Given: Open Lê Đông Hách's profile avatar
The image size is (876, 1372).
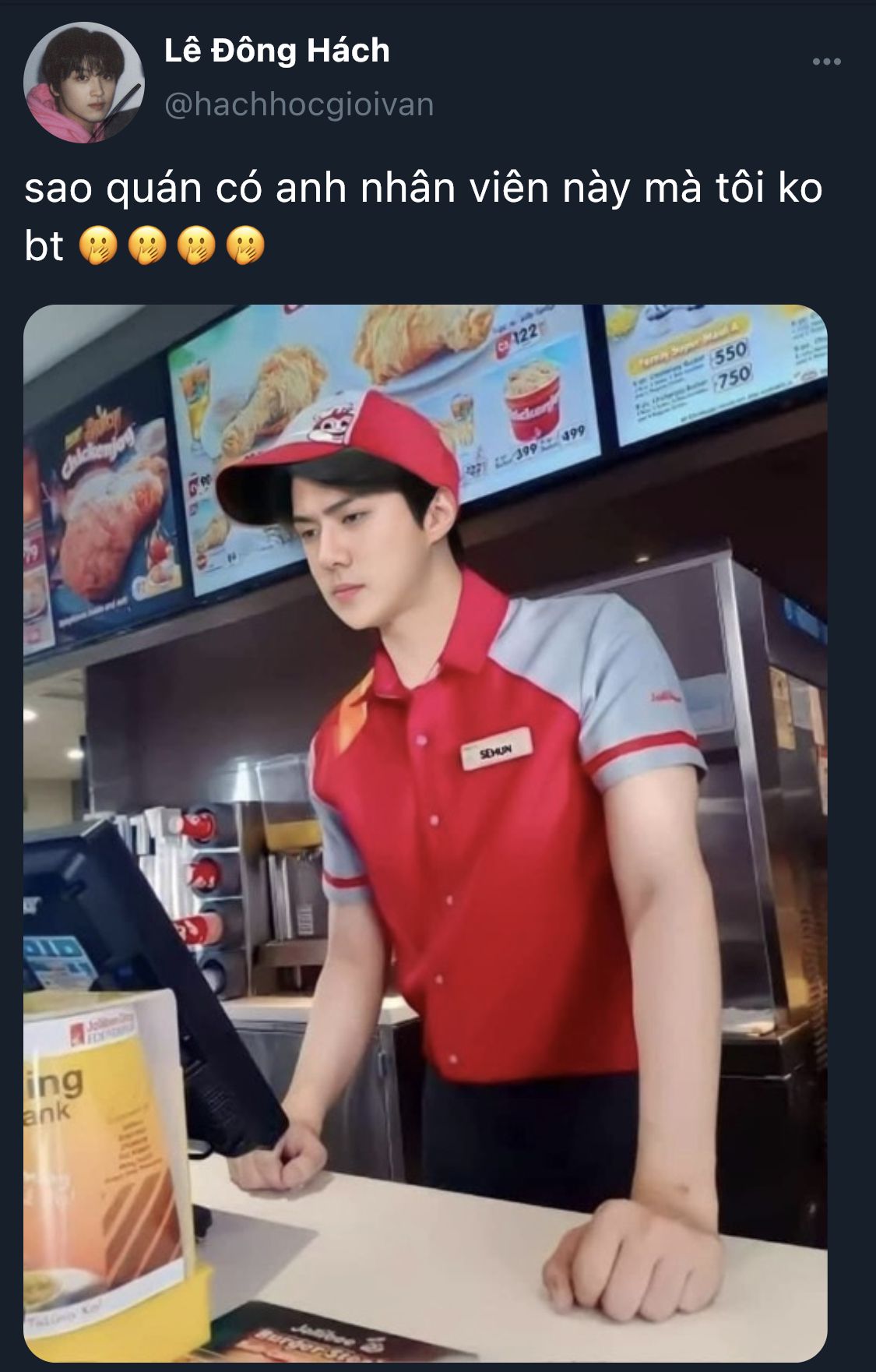Looking at the screenshot, I should point(83,83).
